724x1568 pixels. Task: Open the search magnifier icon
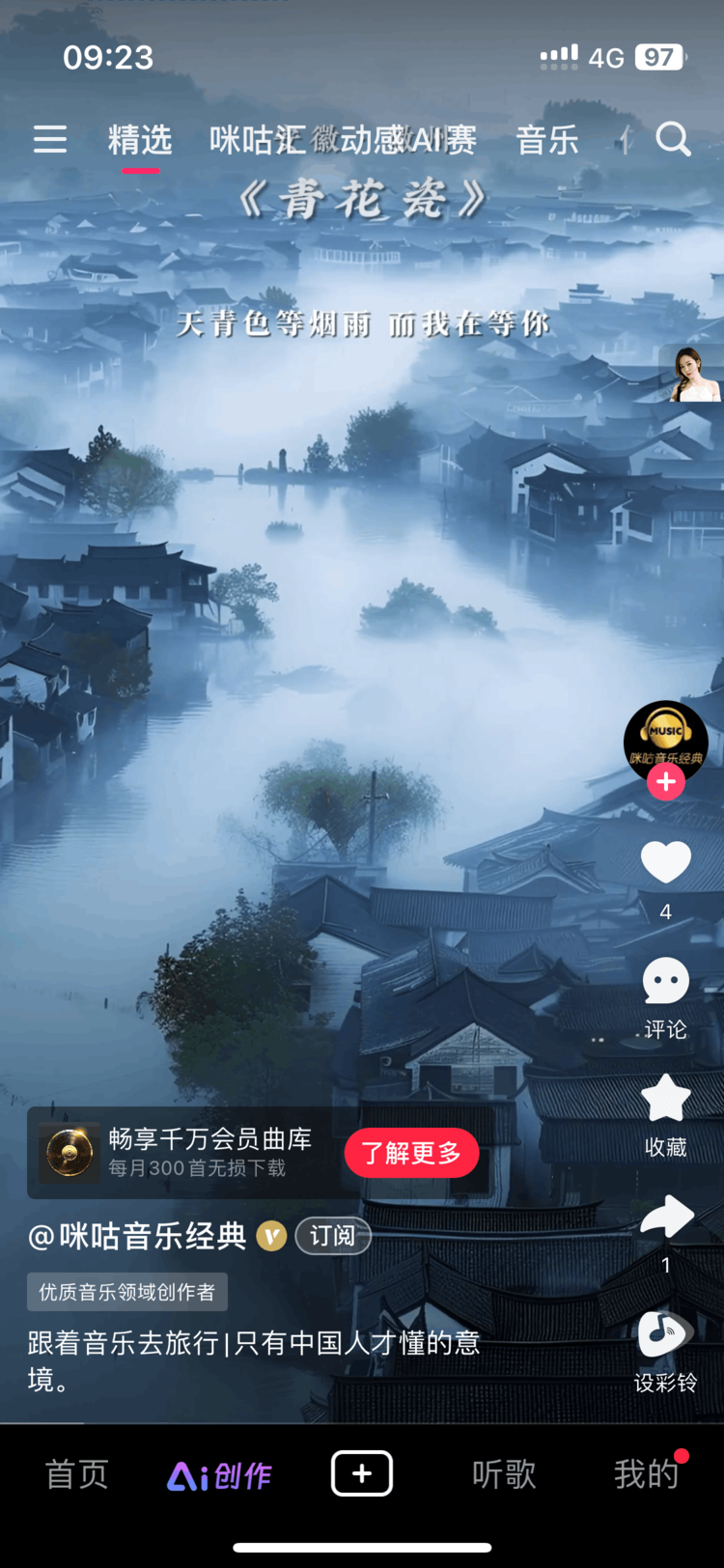tap(673, 140)
